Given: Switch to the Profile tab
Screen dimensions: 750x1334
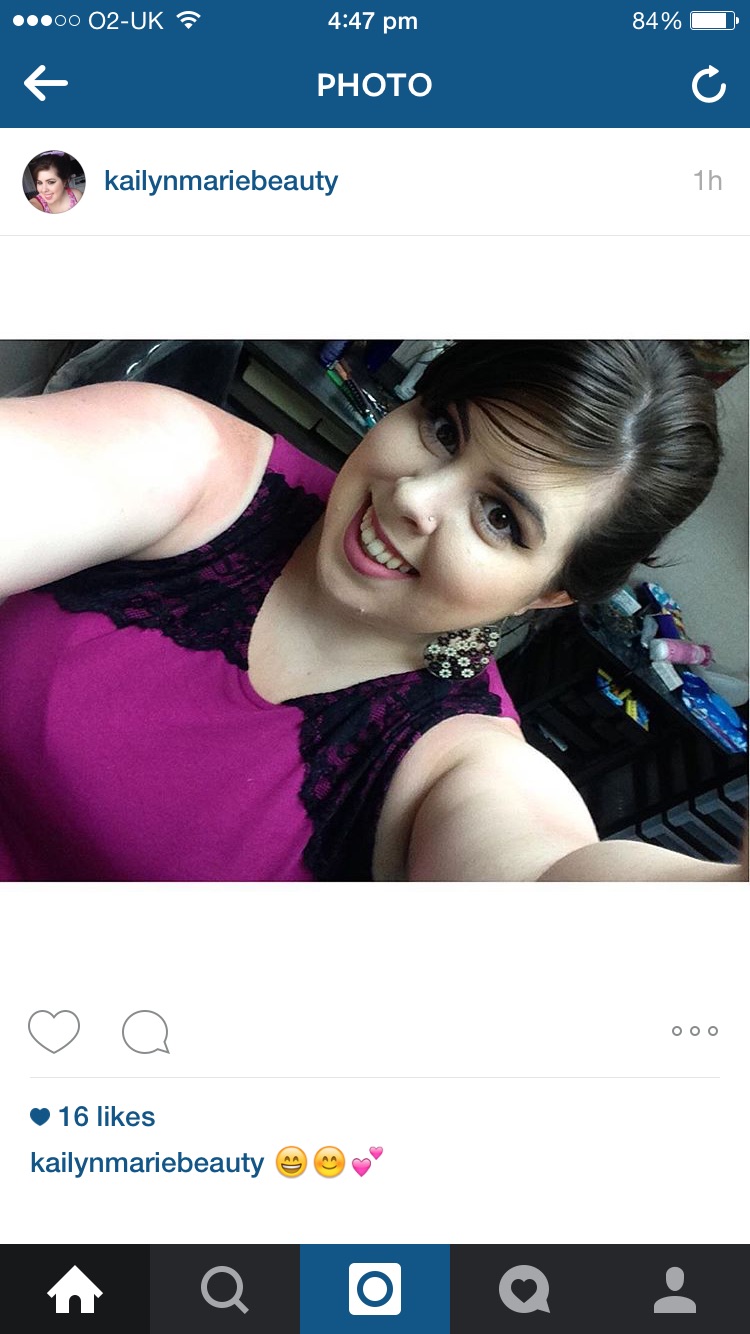Looking at the screenshot, I should click(x=675, y=1289).
